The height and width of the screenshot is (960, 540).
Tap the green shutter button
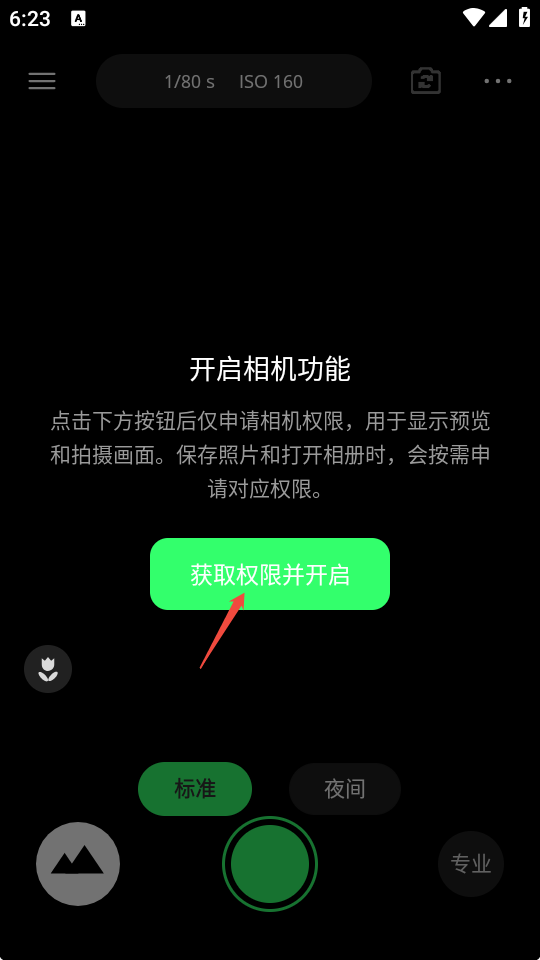tap(270, 864)
